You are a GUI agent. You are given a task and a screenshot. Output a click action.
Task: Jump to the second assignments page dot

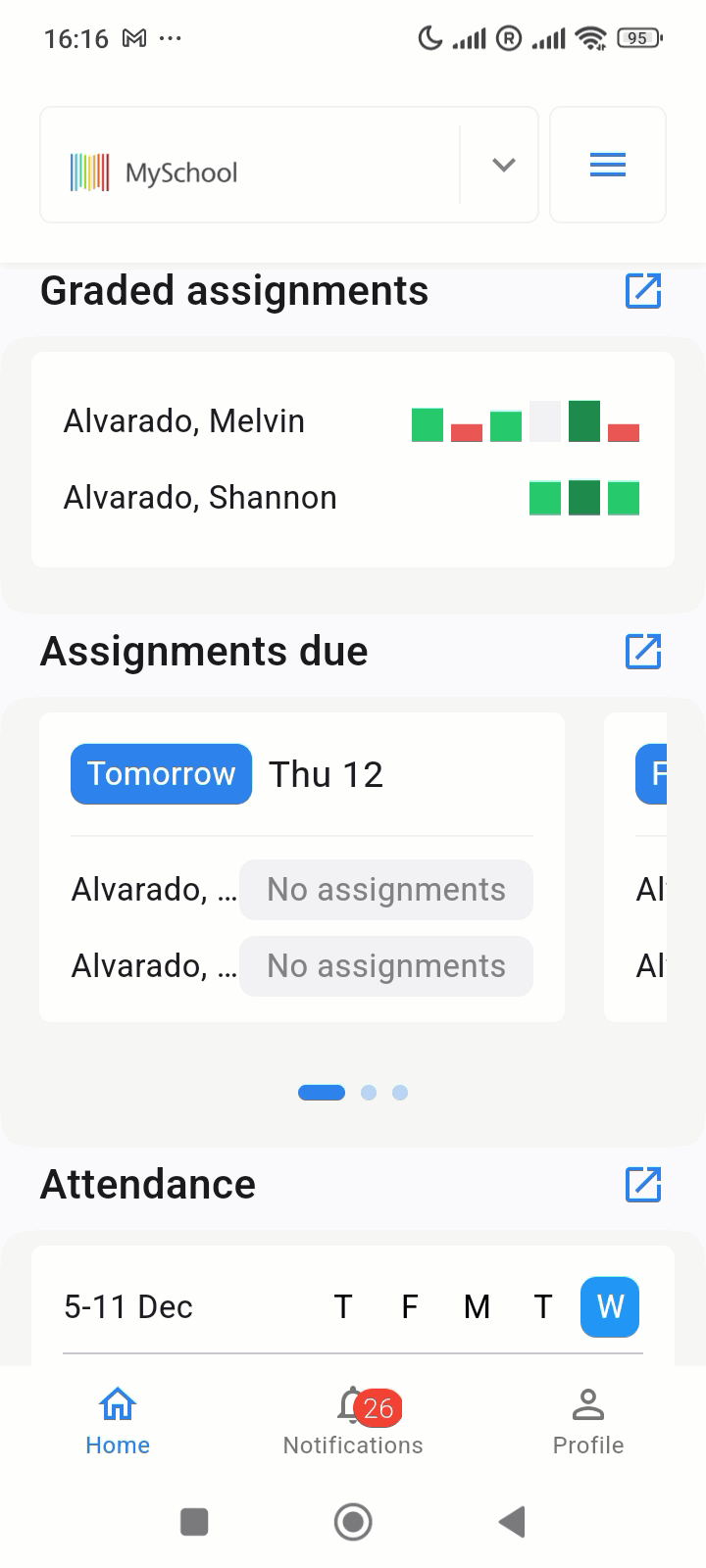(369, 1093)
